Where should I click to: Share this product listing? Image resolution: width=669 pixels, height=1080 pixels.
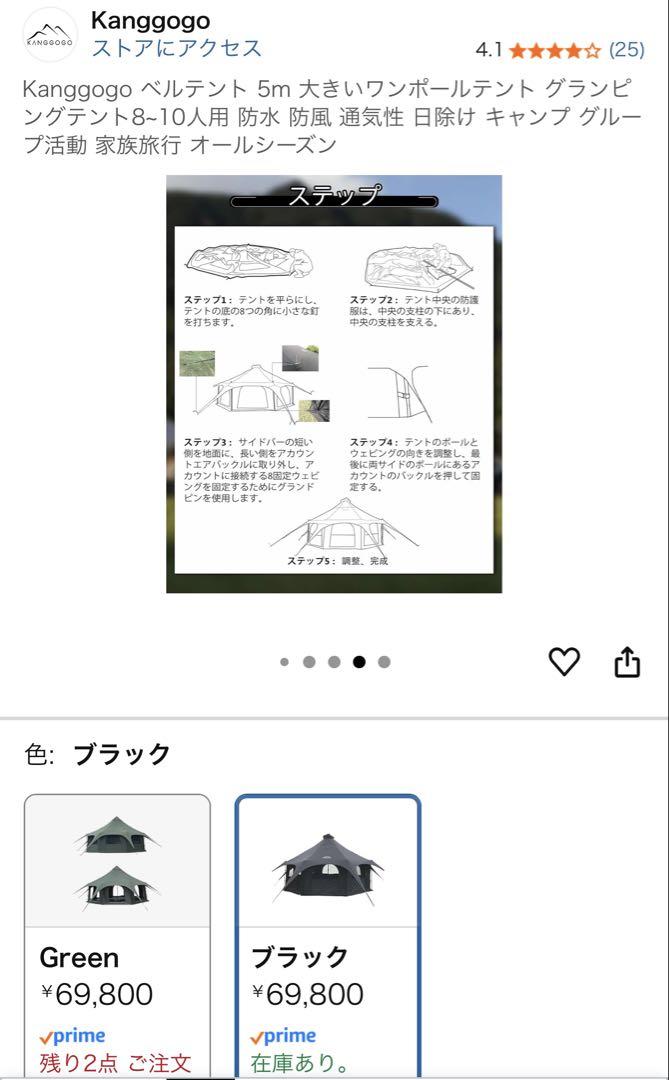(627, 661)
